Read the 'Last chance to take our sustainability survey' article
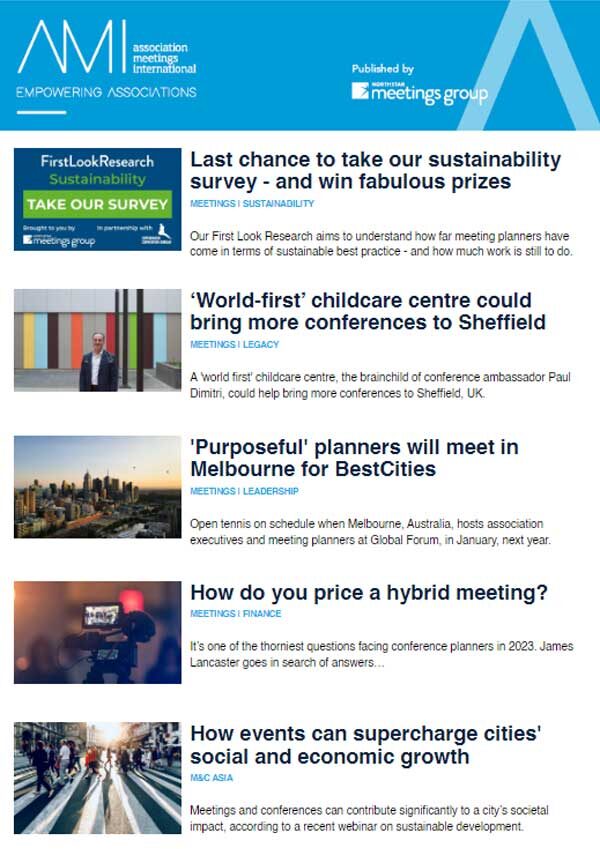The image size is (600, 849). point(375,171)
